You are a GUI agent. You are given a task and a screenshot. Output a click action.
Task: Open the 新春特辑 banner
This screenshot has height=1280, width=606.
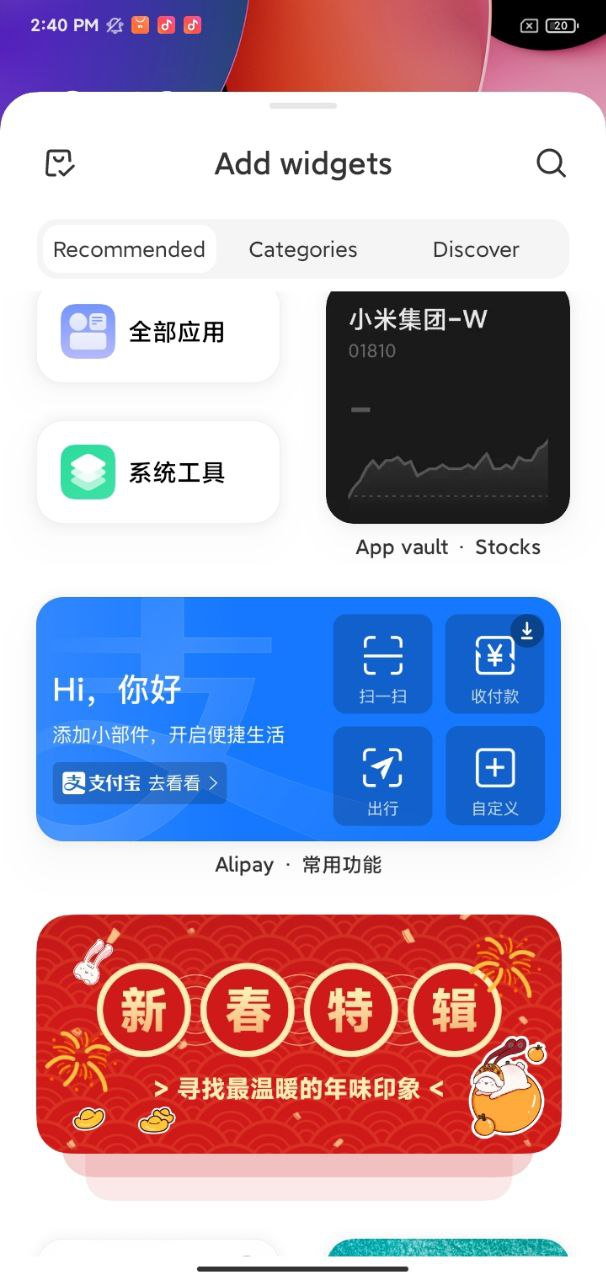click(298, 1033)
